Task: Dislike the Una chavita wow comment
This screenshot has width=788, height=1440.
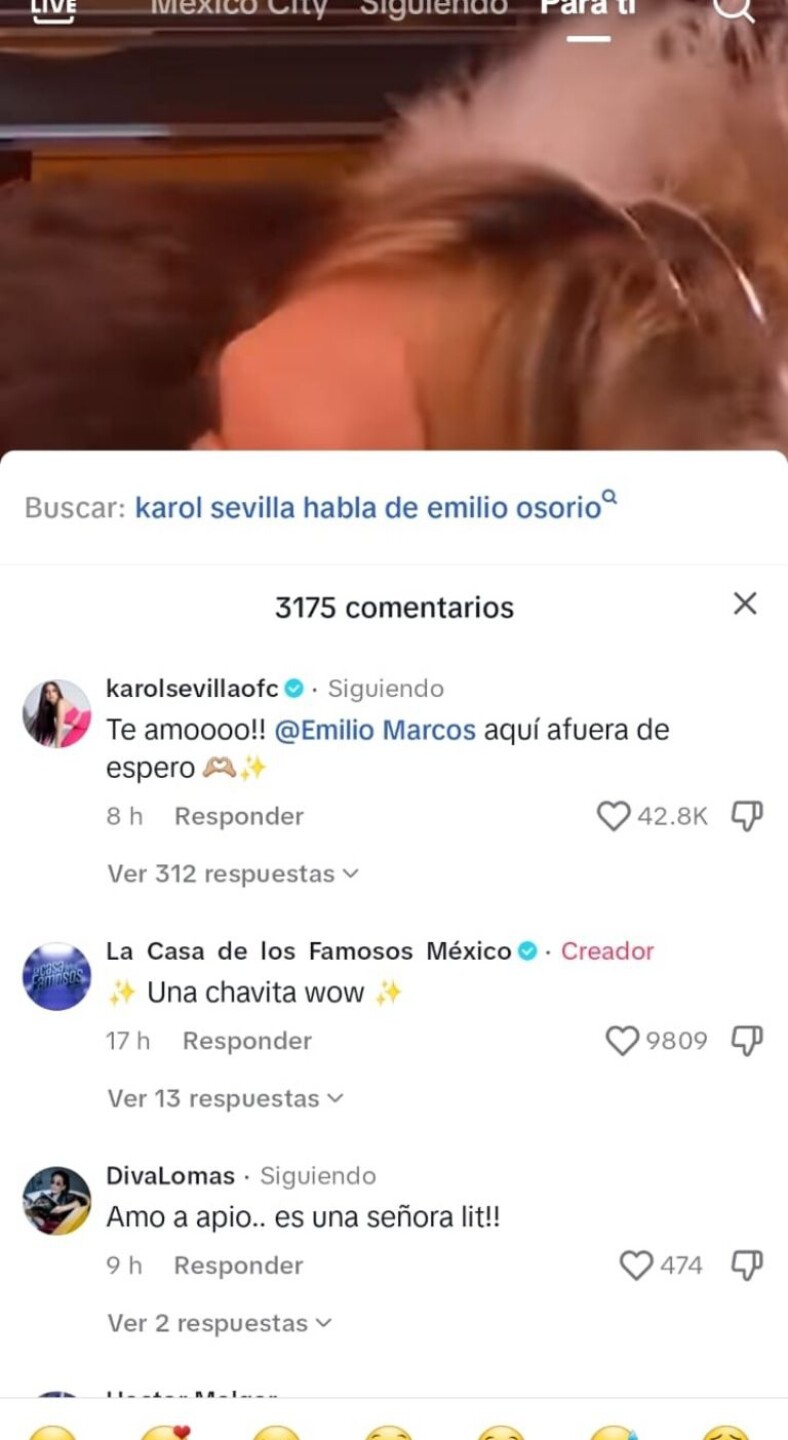Action: click(747, 1041)
